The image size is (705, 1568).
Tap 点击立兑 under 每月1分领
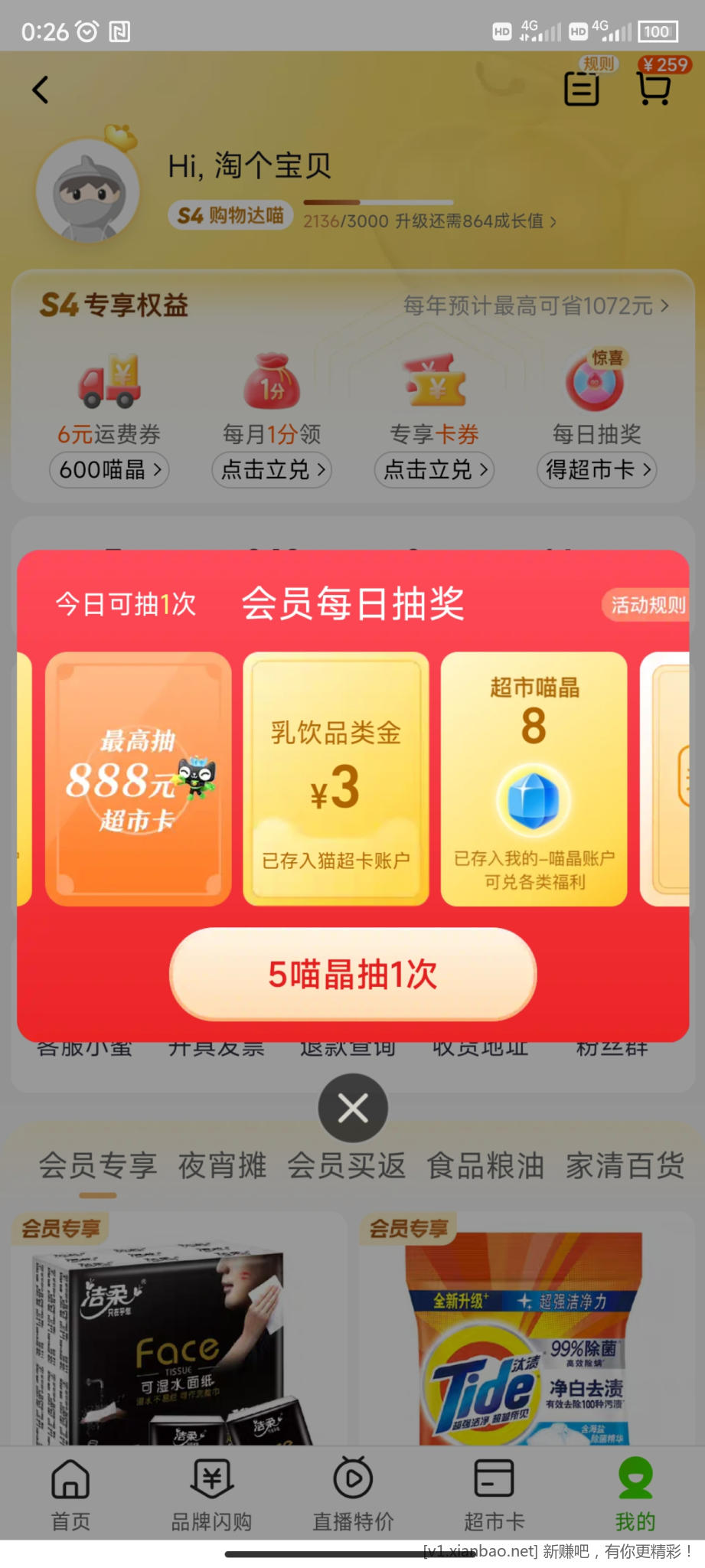[x=272, y=469]
